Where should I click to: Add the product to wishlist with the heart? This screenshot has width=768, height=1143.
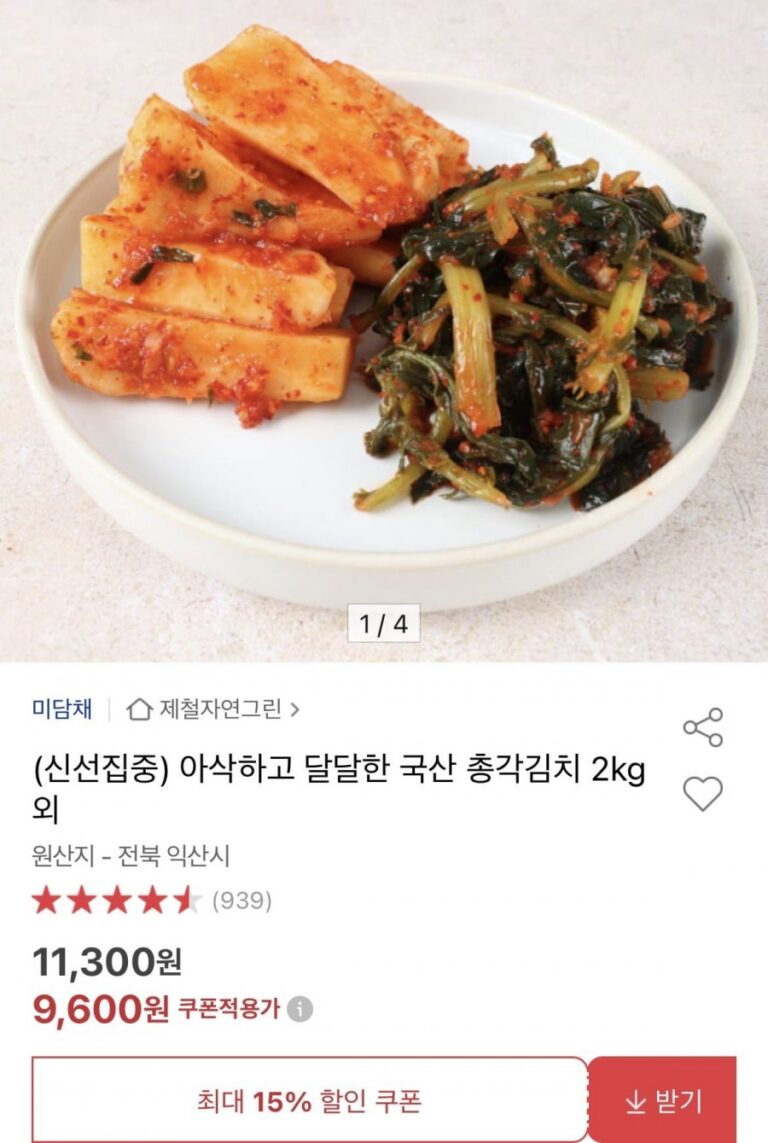(x=703, y=794)
